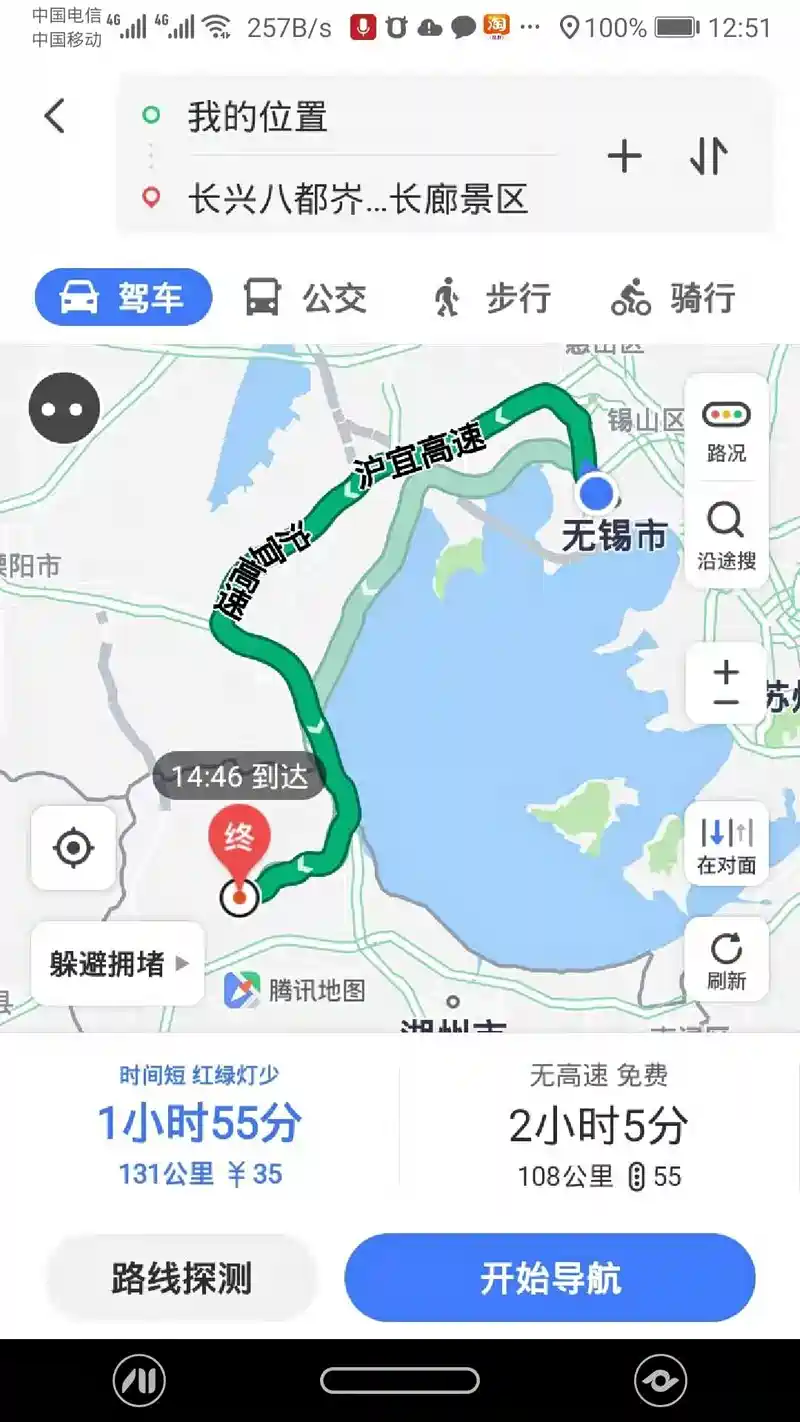Choose the 1小时55分 fastest route

click(200, 1125)
